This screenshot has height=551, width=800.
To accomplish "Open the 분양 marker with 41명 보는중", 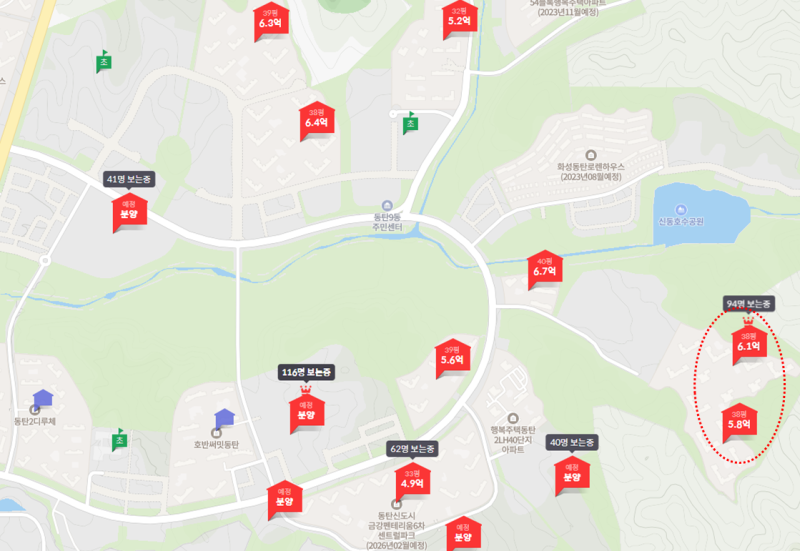I will (x=128, y=212).
